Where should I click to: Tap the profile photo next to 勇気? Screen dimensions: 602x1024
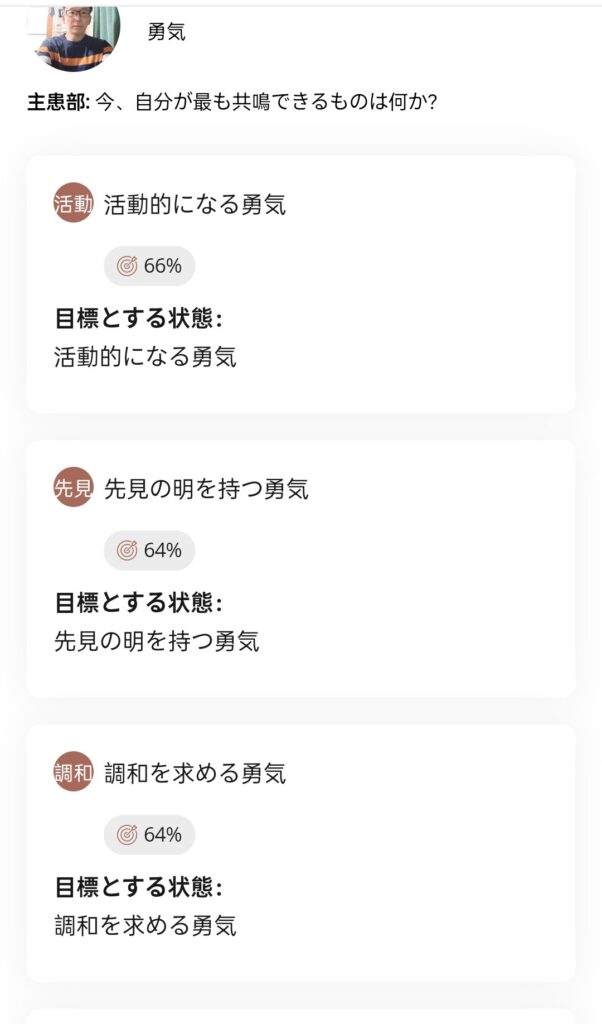pos(76,35)
